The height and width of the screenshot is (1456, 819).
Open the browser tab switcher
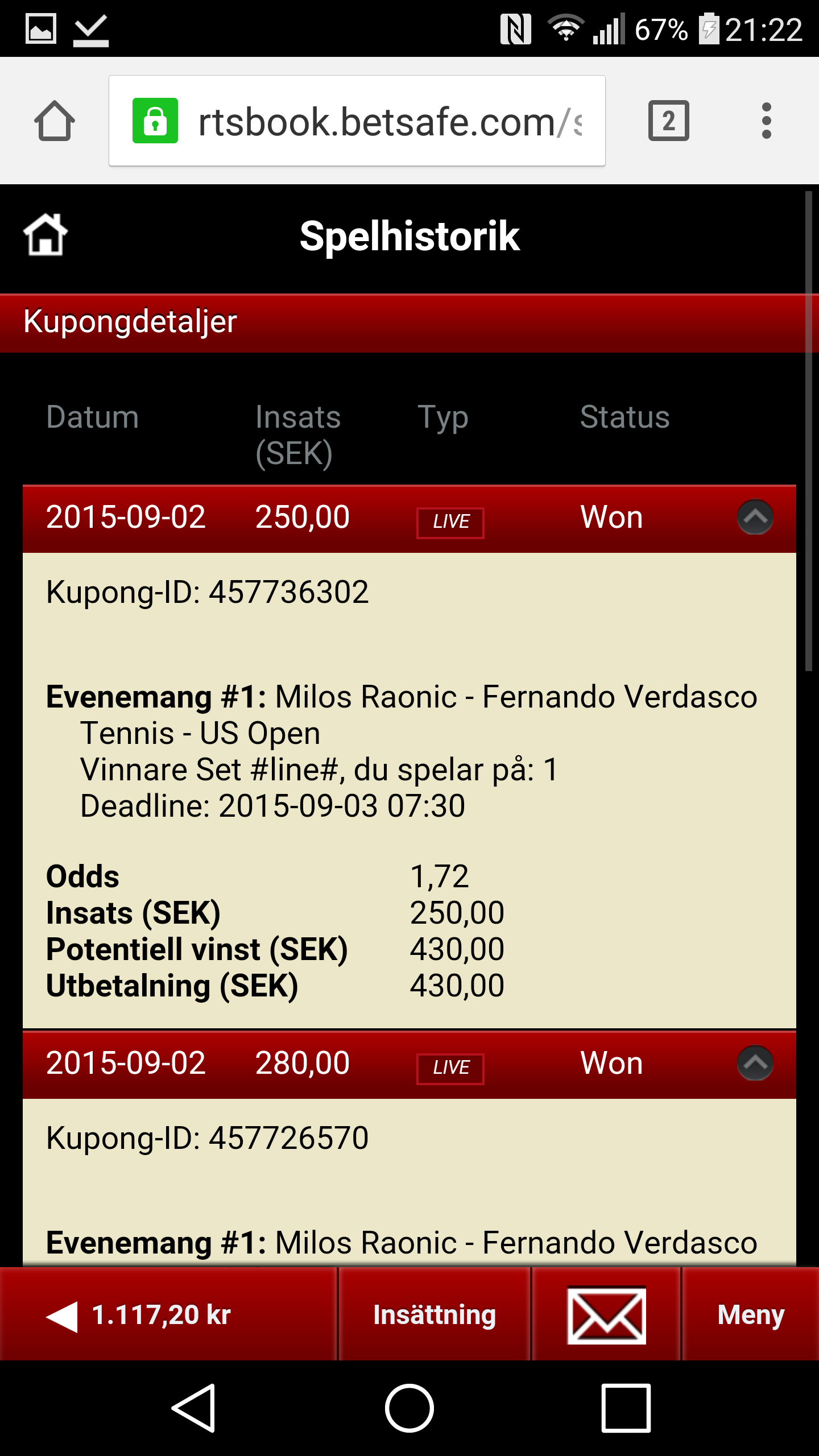(668, 121)
